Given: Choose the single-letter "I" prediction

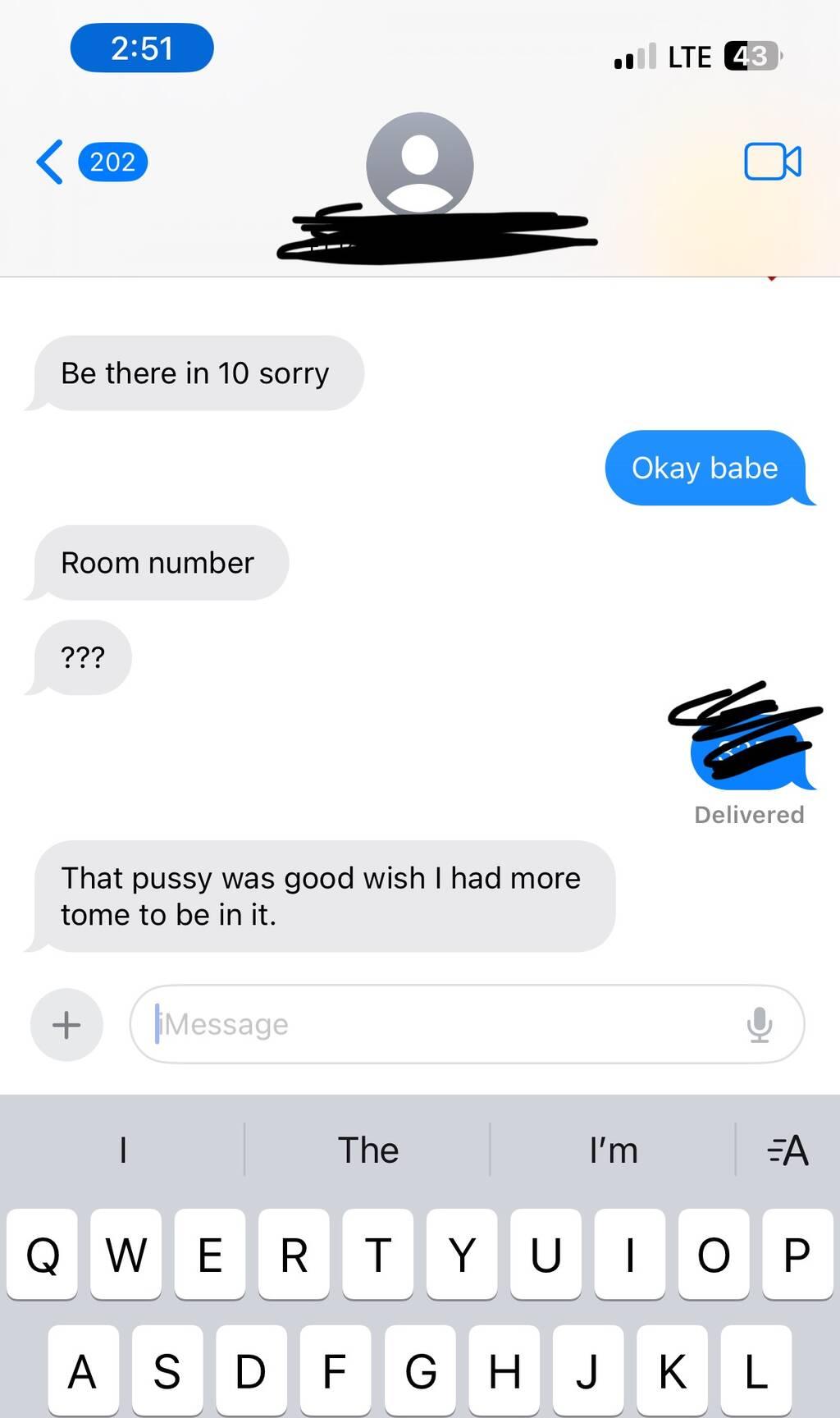Looking at the screenshot, I should (123, 1150).
